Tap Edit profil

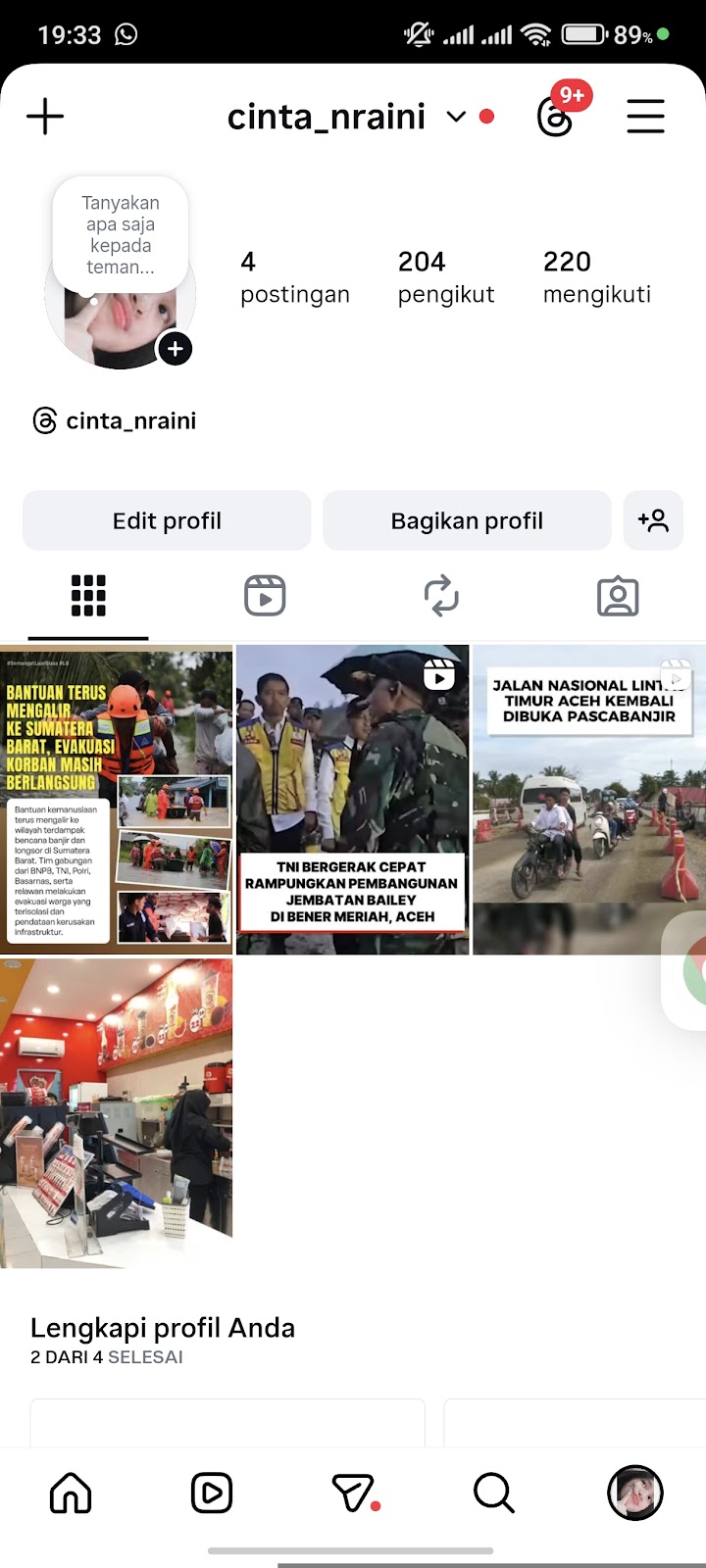pyautogui.click(x=167, y=520)
